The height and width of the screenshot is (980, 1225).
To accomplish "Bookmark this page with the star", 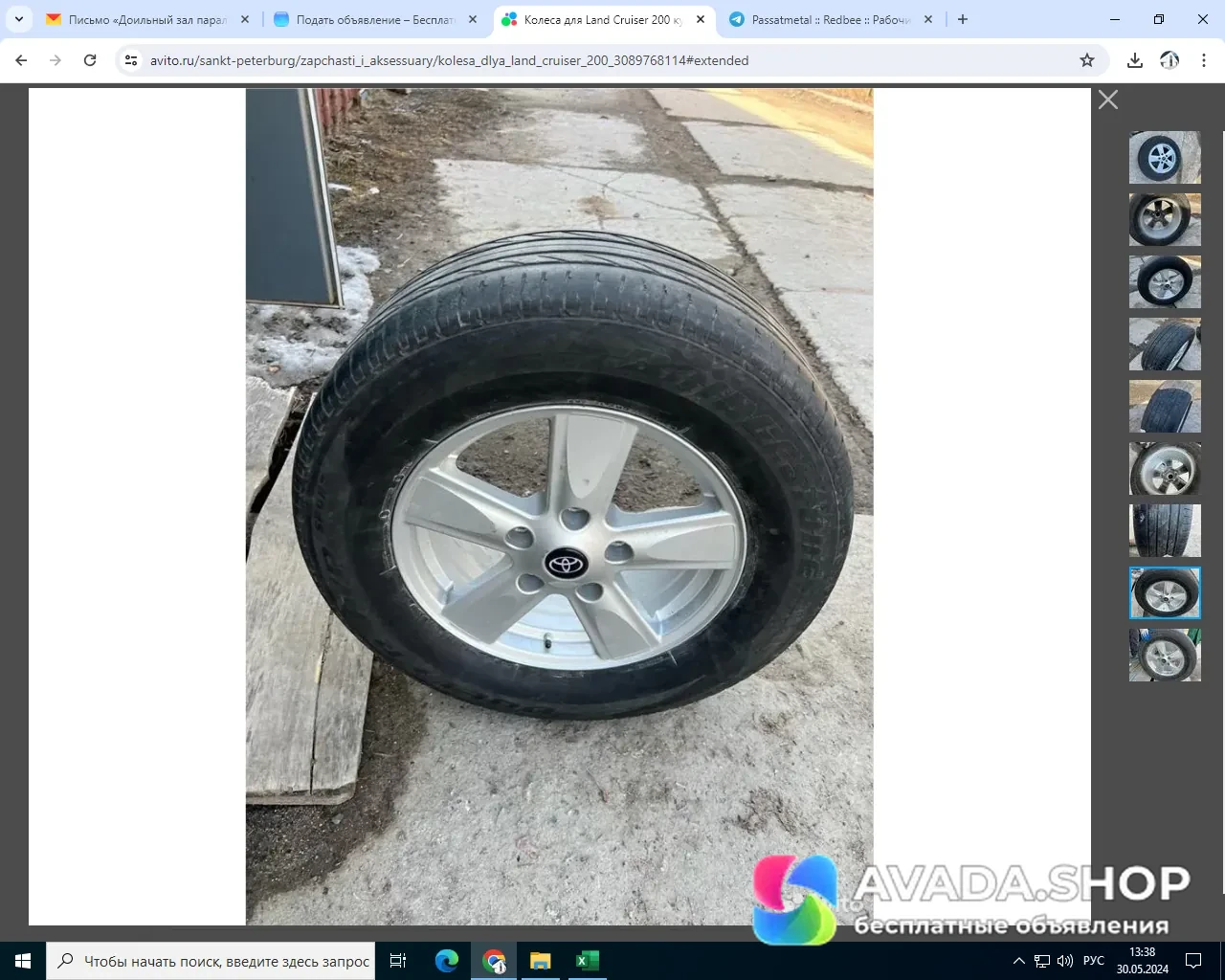I will coord(1087,60).
